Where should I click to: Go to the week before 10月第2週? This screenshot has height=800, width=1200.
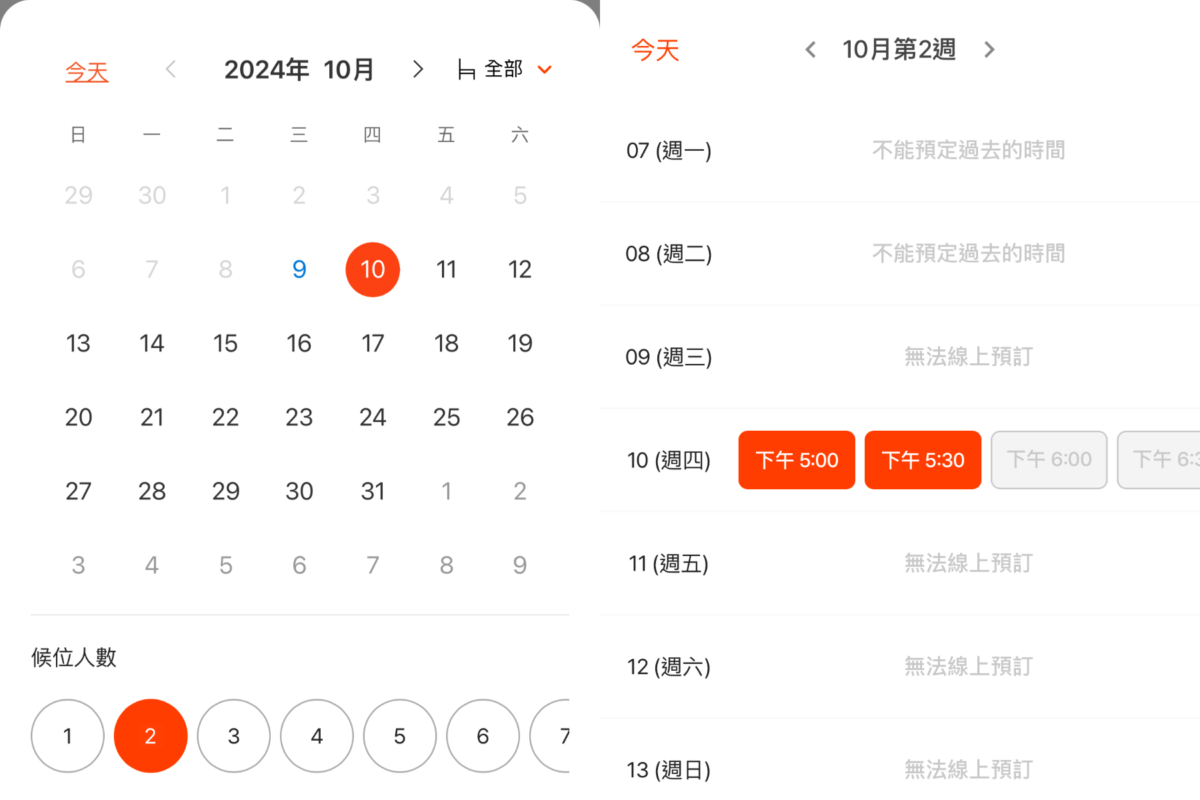pyautogui.click(x=811, y=49)
